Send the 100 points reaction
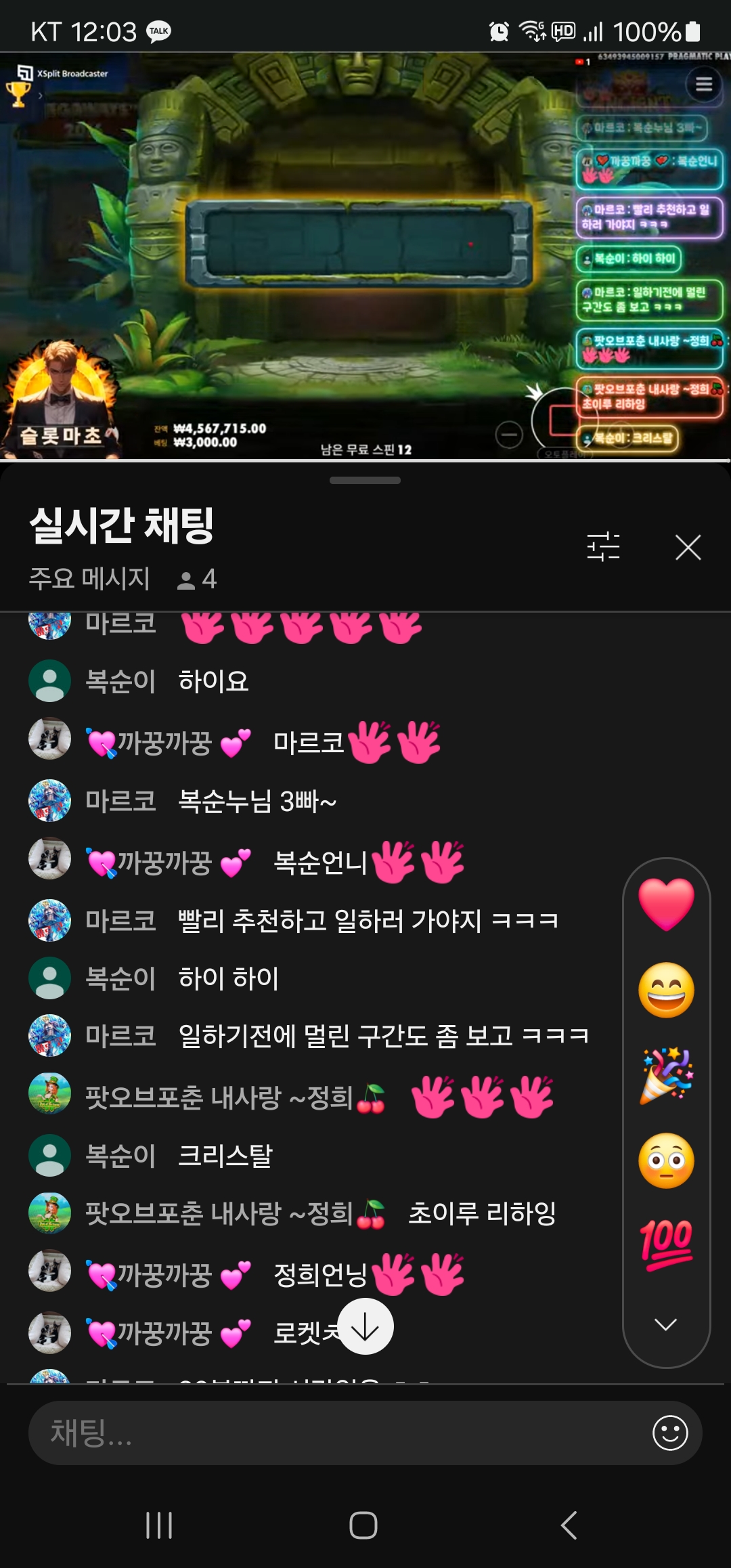The image size is (731, 1568). [x=666, y=1244]
